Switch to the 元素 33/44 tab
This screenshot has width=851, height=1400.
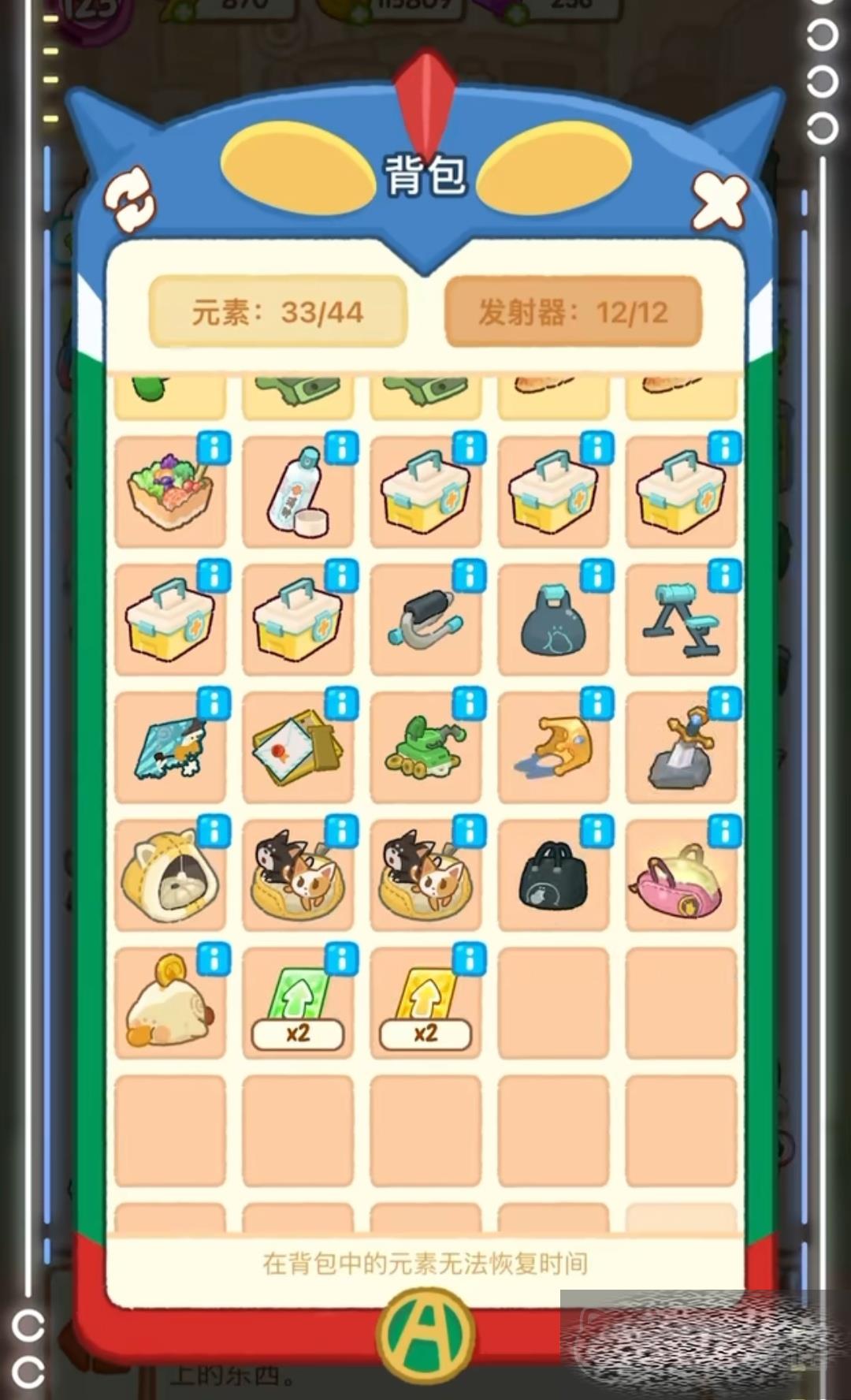[x=277, y=312]
